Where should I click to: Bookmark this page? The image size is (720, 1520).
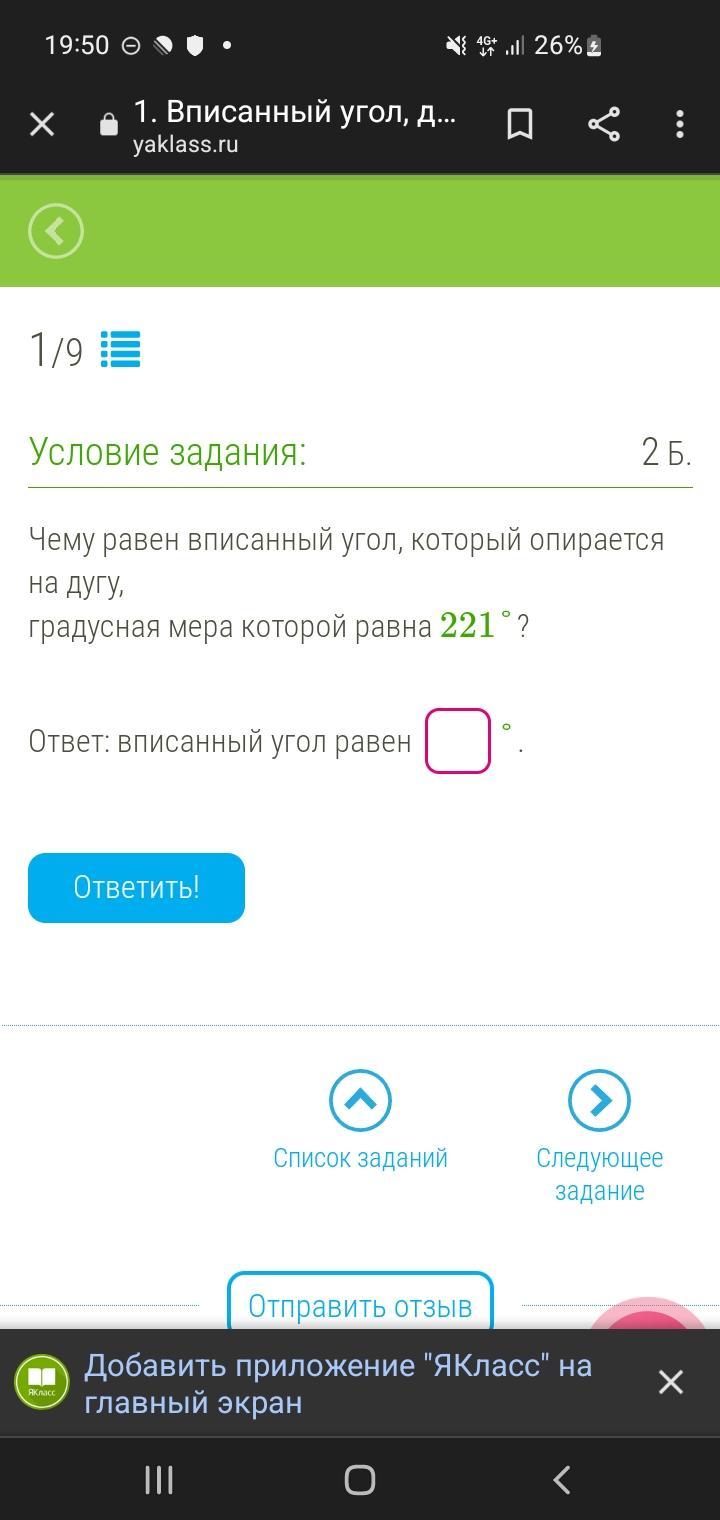(x=520, y=125)
